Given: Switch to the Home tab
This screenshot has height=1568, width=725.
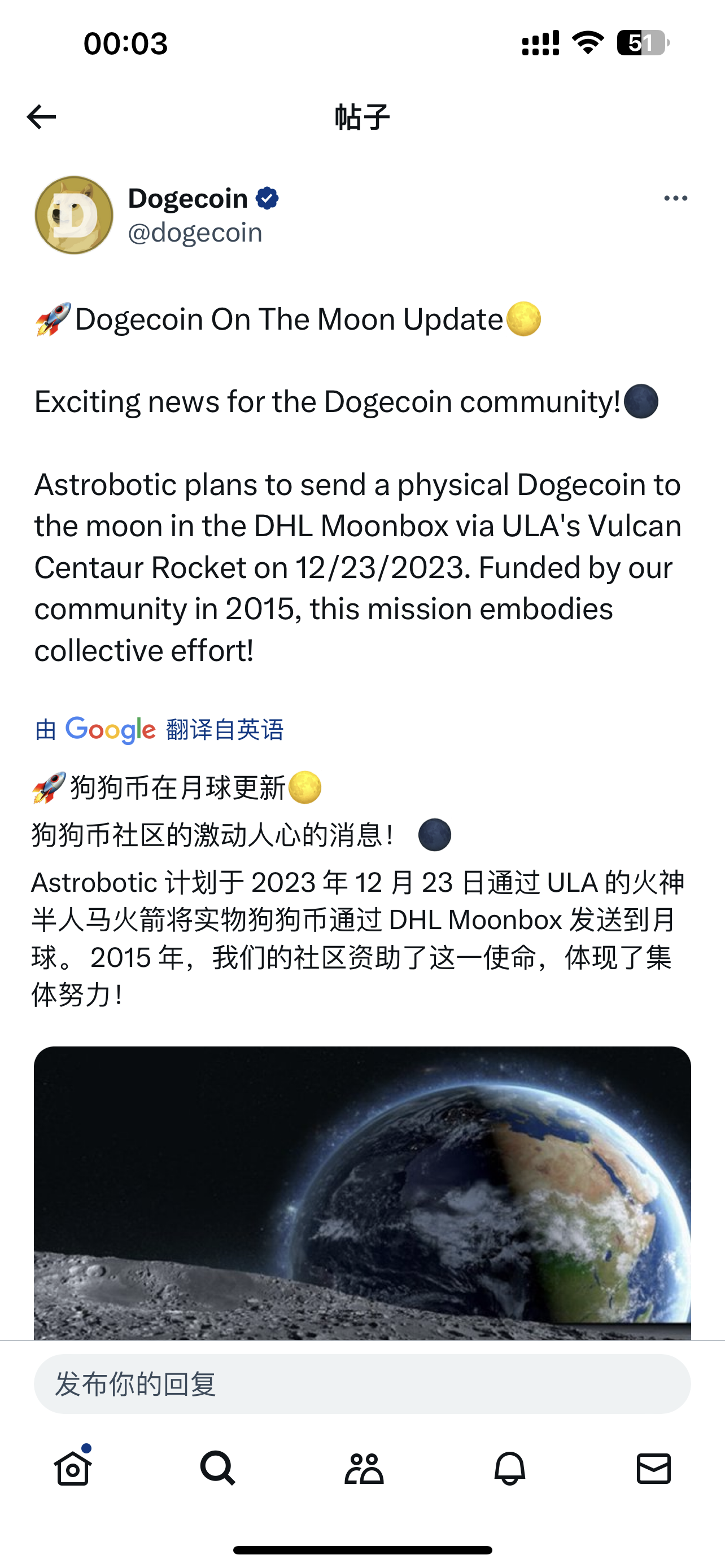Looking at the screenshot, I should [x=72, y=1468].
